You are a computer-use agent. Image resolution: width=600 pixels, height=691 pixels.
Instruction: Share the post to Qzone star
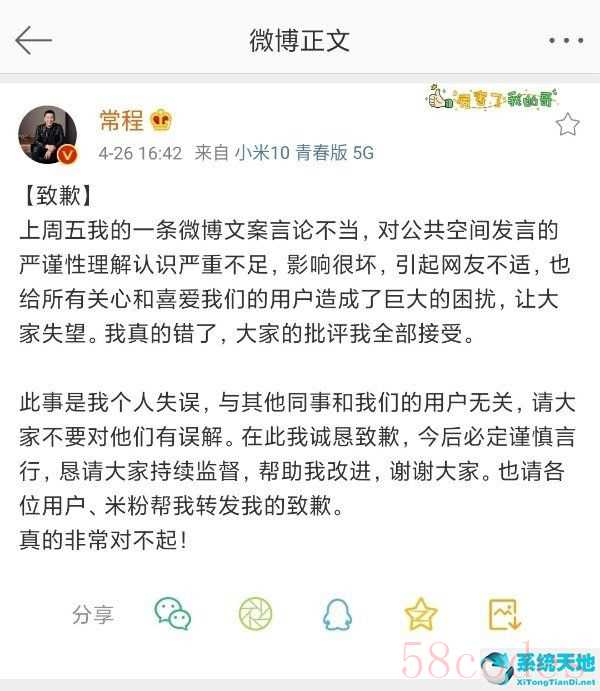(421, 613)
